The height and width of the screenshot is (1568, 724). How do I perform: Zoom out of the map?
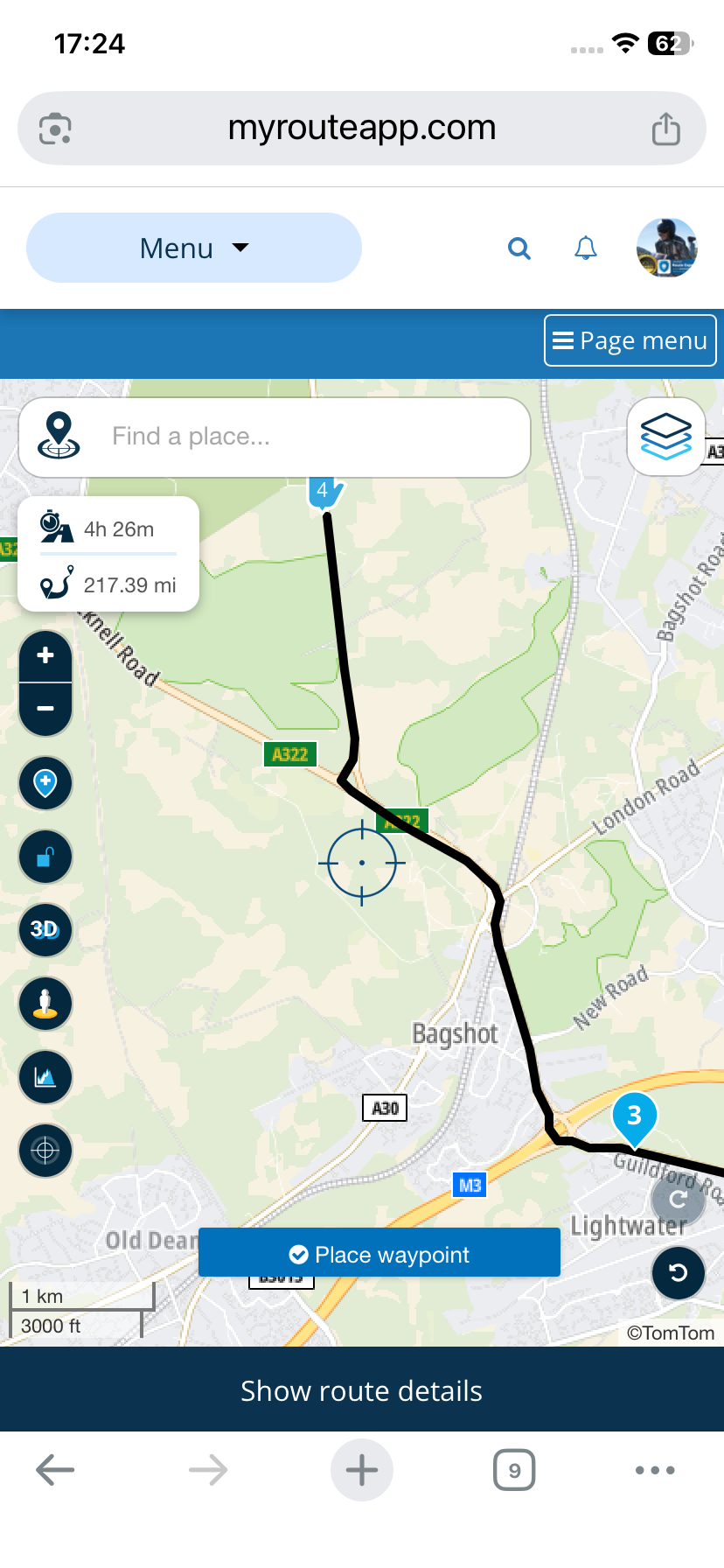coord(45,708)
